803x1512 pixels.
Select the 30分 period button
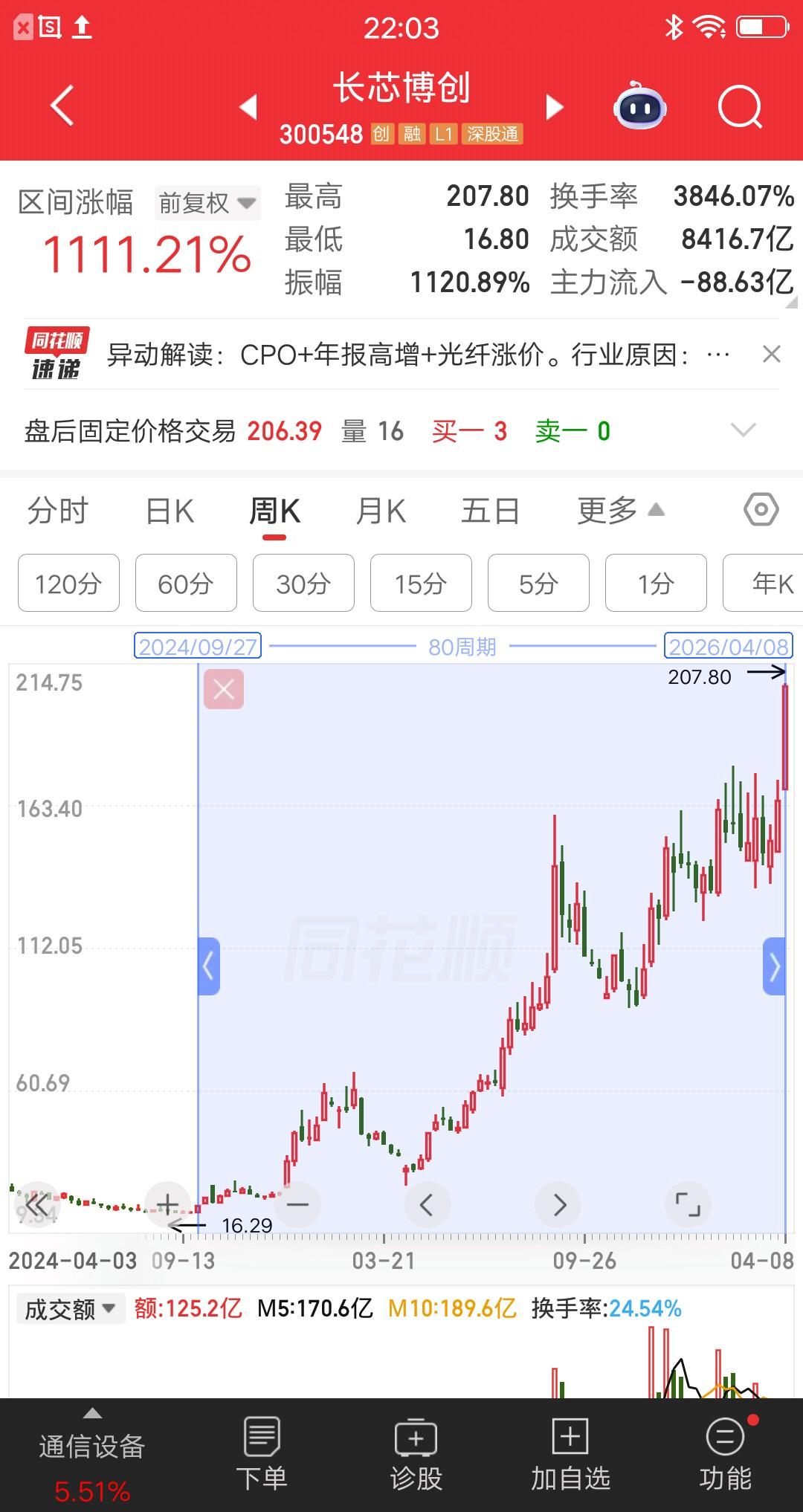pyautogui.click(x=303, y=584)
